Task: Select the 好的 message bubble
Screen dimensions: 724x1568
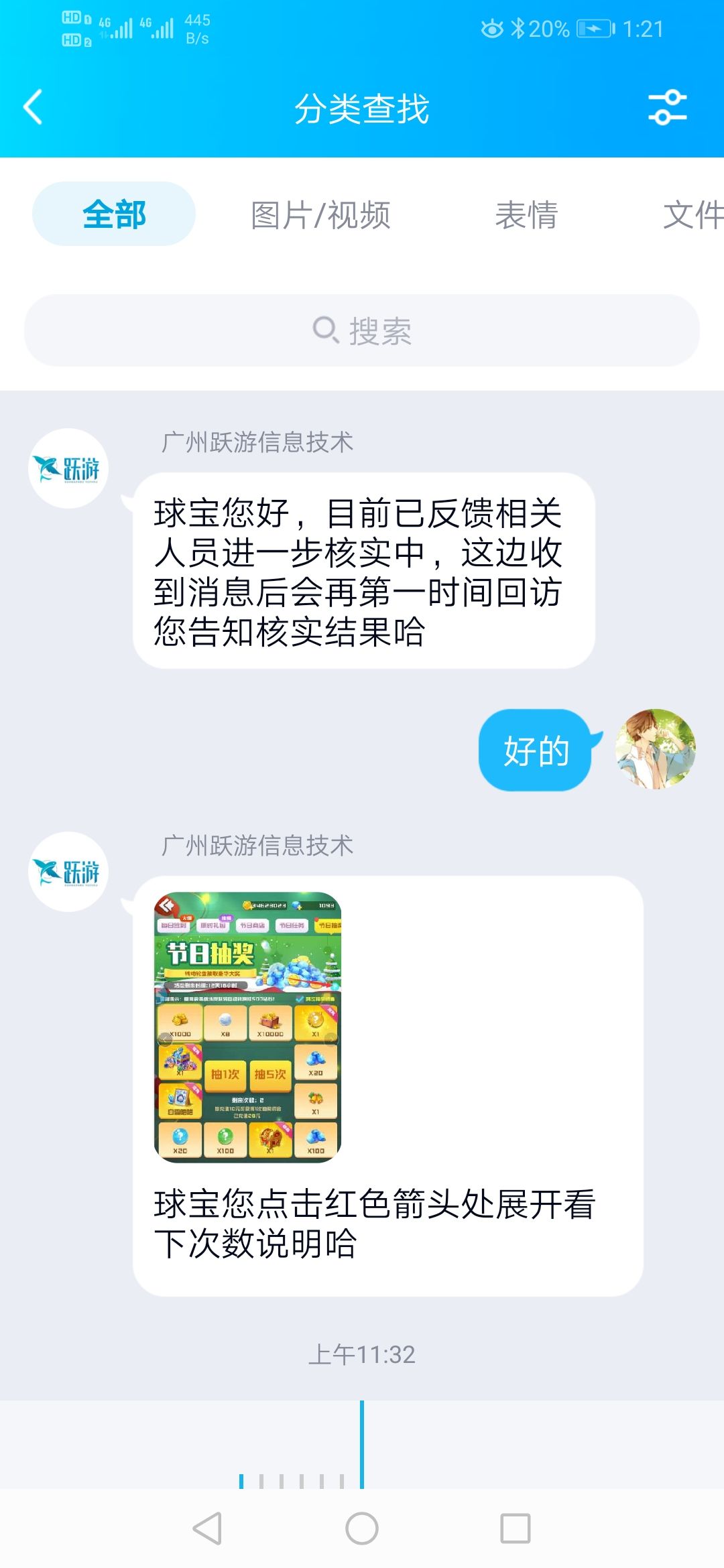Action: [533, 750]
